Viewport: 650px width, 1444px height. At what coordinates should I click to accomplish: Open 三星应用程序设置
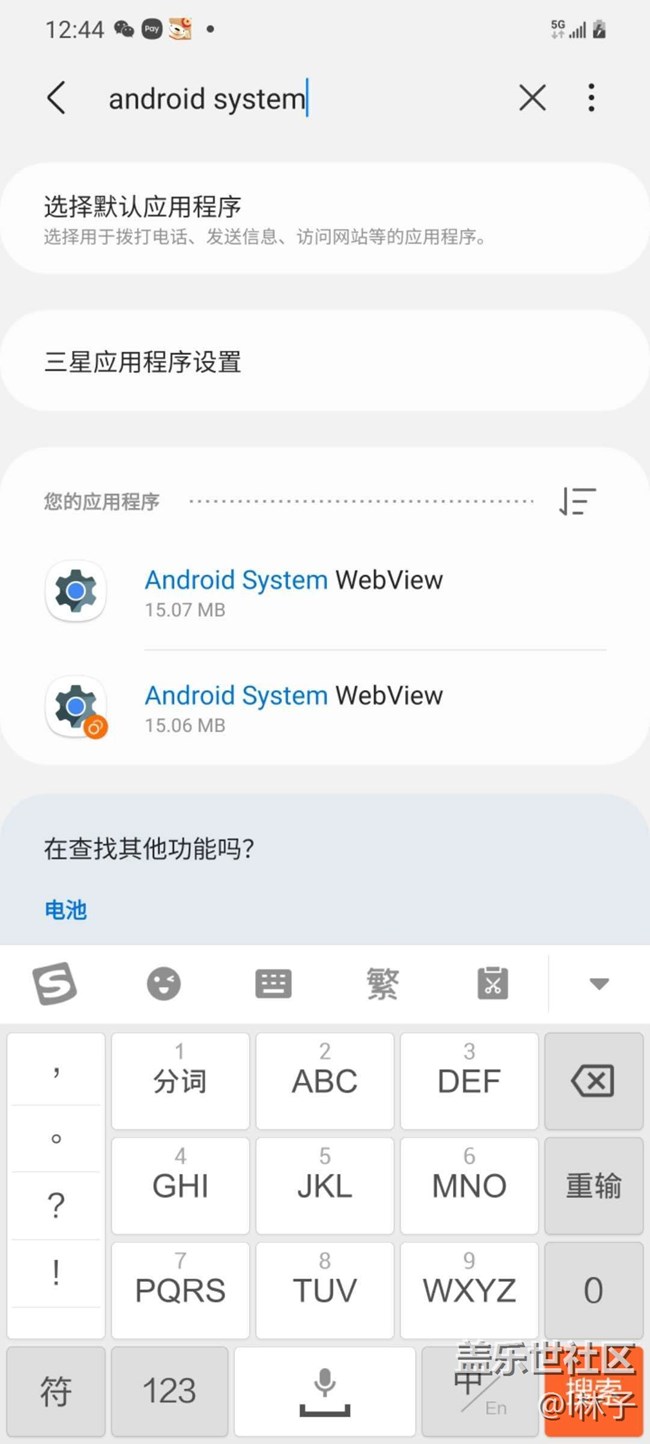[x=325, y=361]
